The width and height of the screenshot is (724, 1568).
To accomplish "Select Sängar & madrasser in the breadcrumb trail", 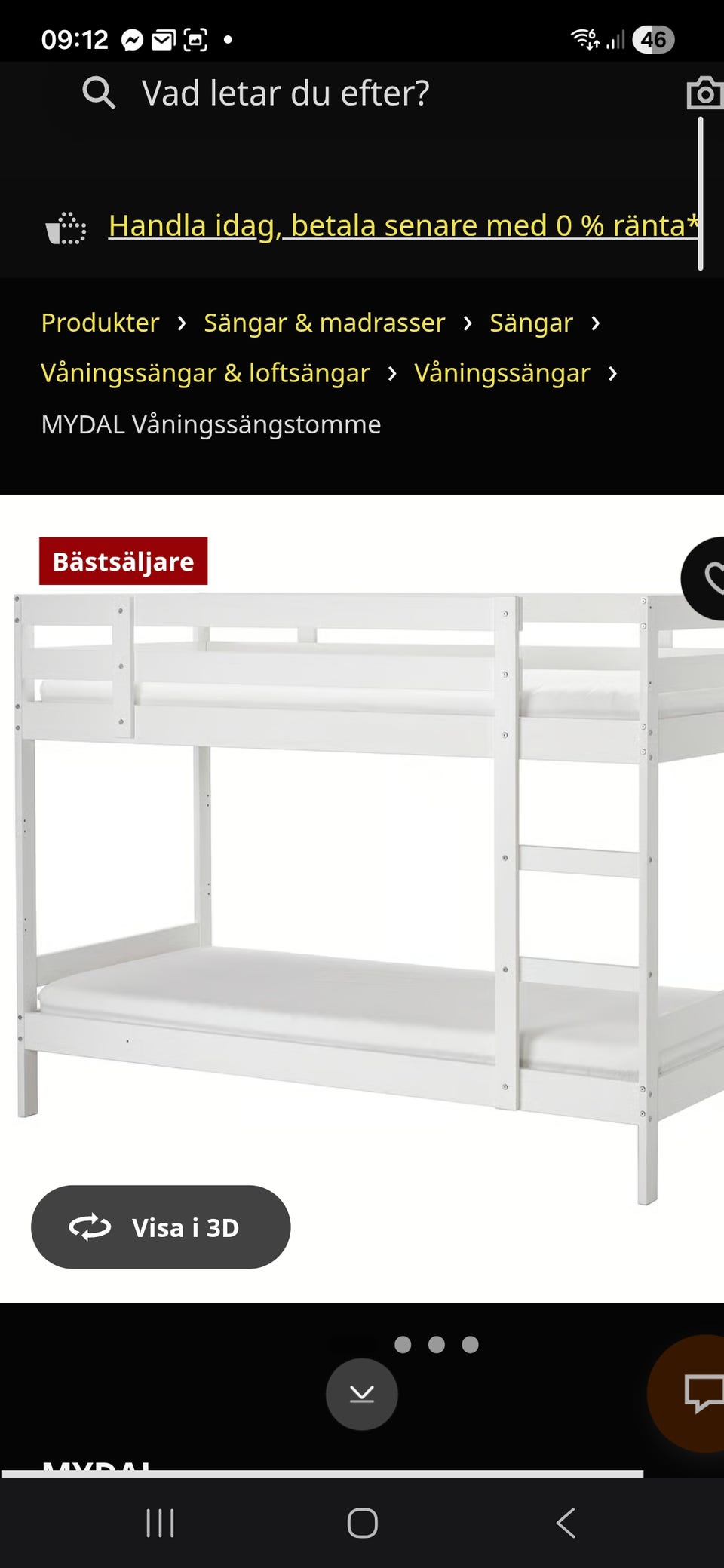I will [324, 323].
